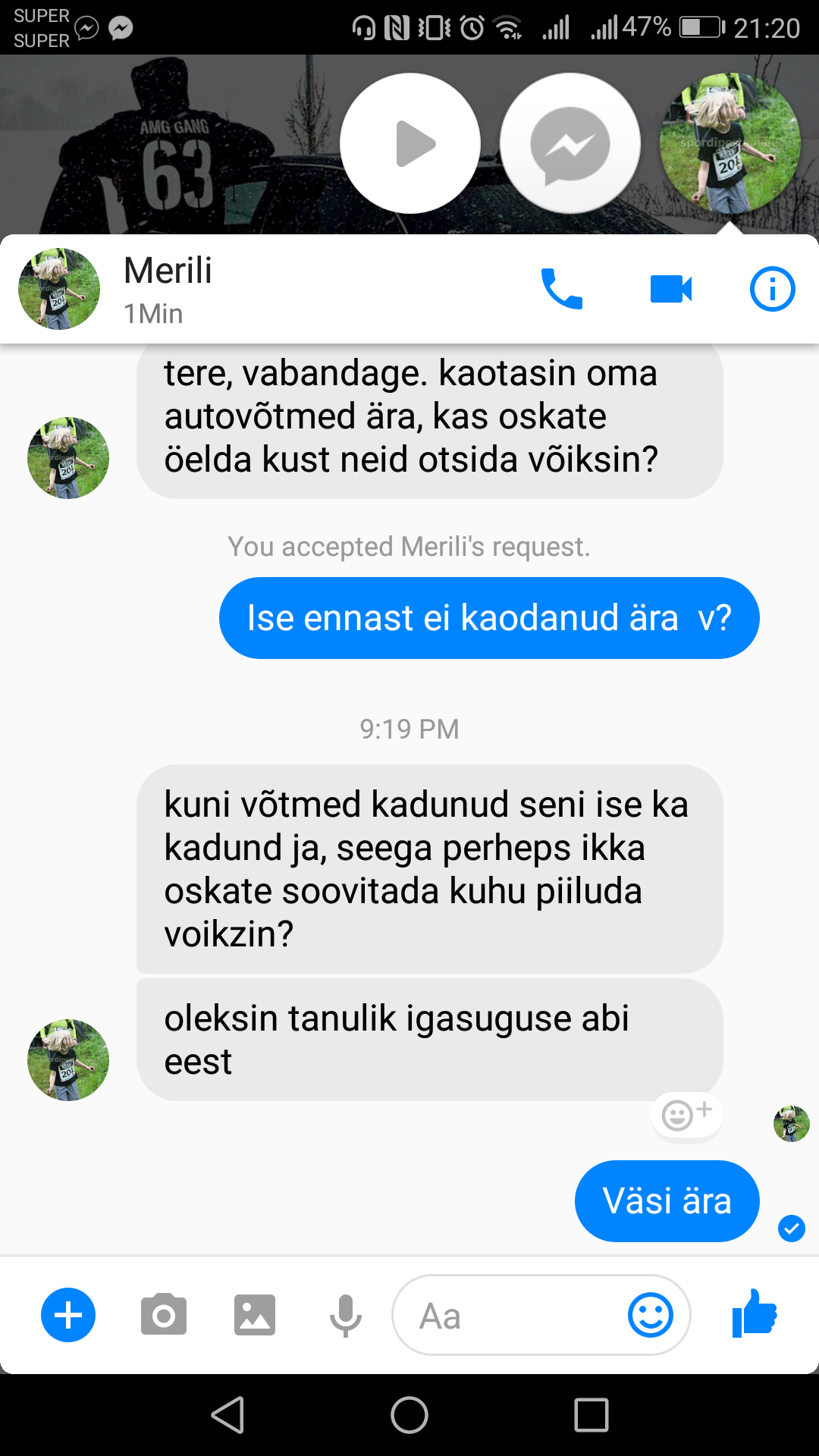
Task: Go back with the system back button
Action: point(227,1415)
